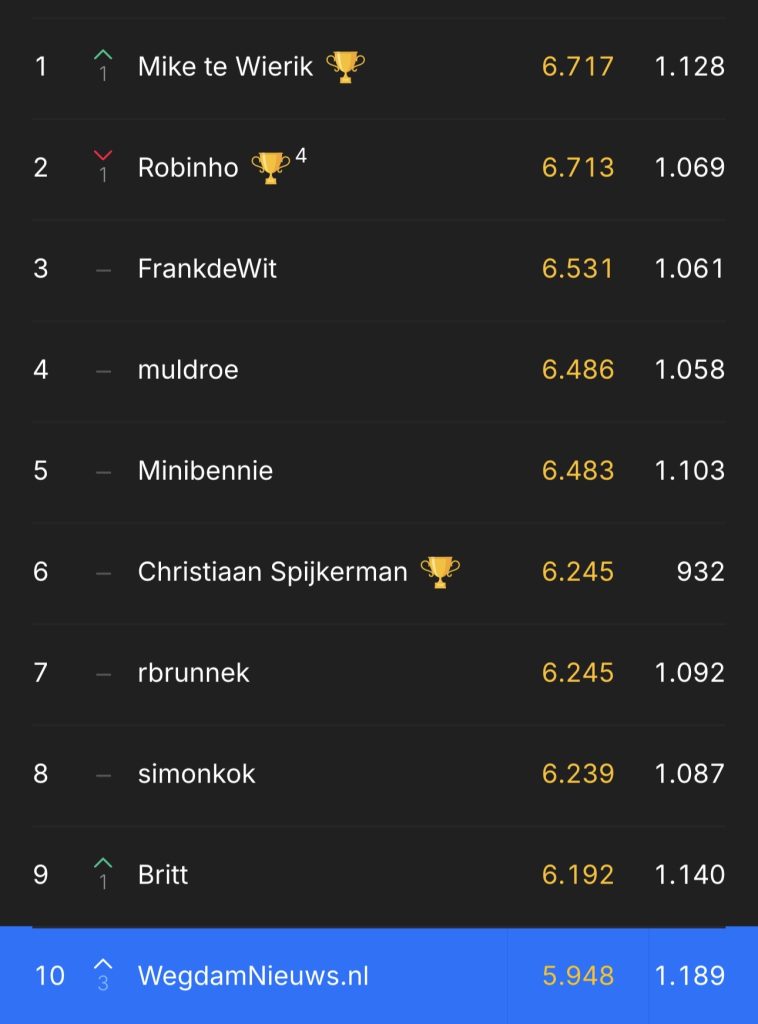This screenshot has width=758, height=1024.
Task: Select simonkok's ranking entry
Action: (x=379, y=775)
